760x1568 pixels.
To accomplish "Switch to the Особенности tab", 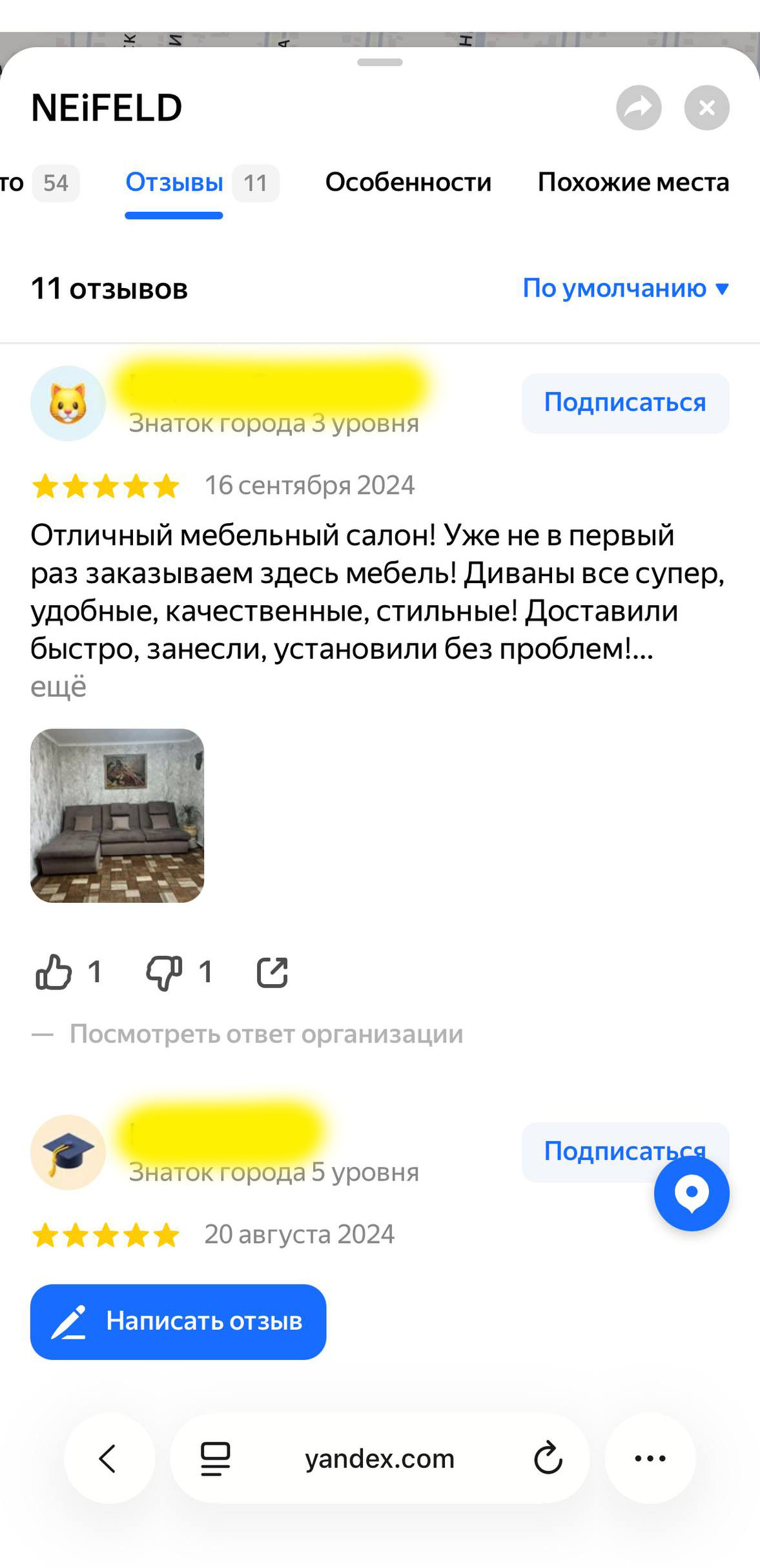I will click(x=408, y=182).
